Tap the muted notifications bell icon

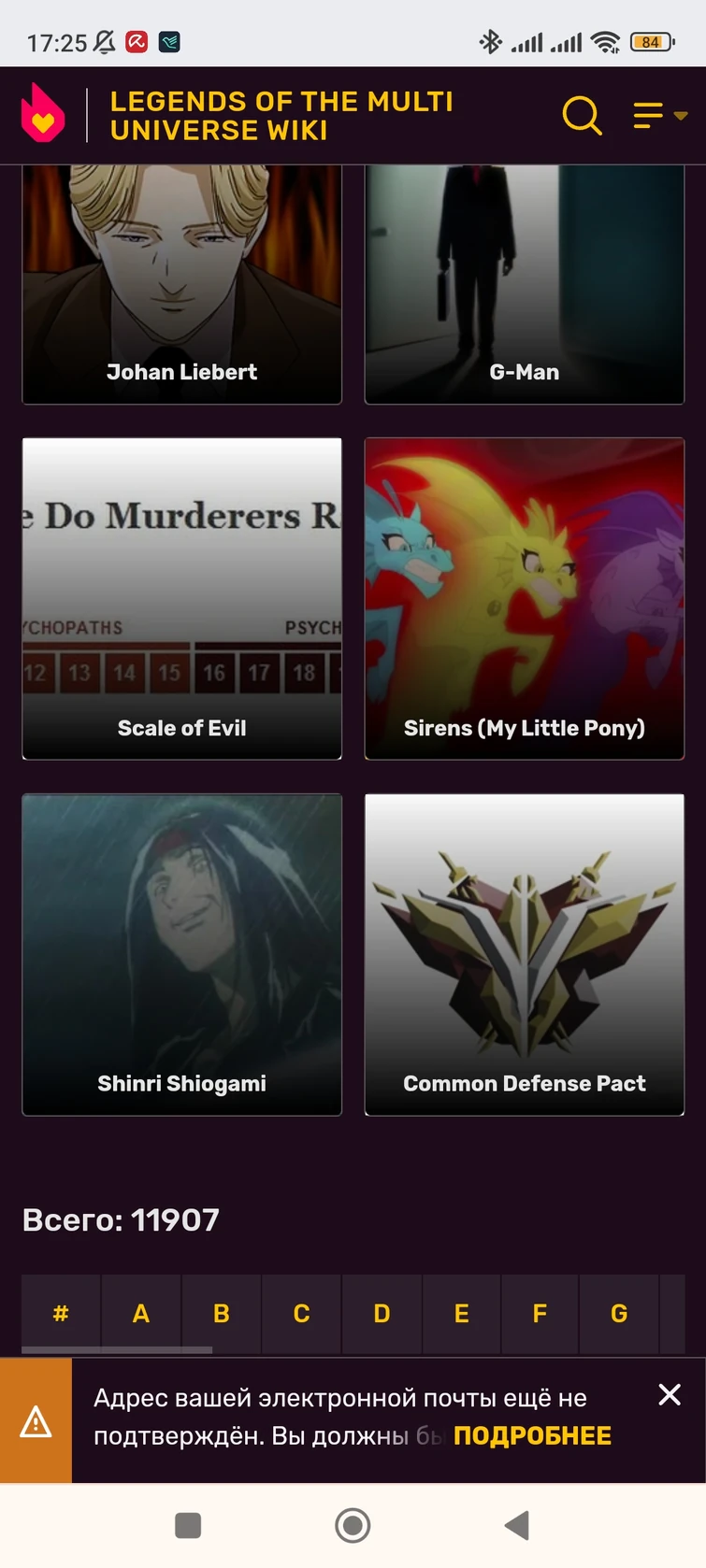(x=105, y=41)
